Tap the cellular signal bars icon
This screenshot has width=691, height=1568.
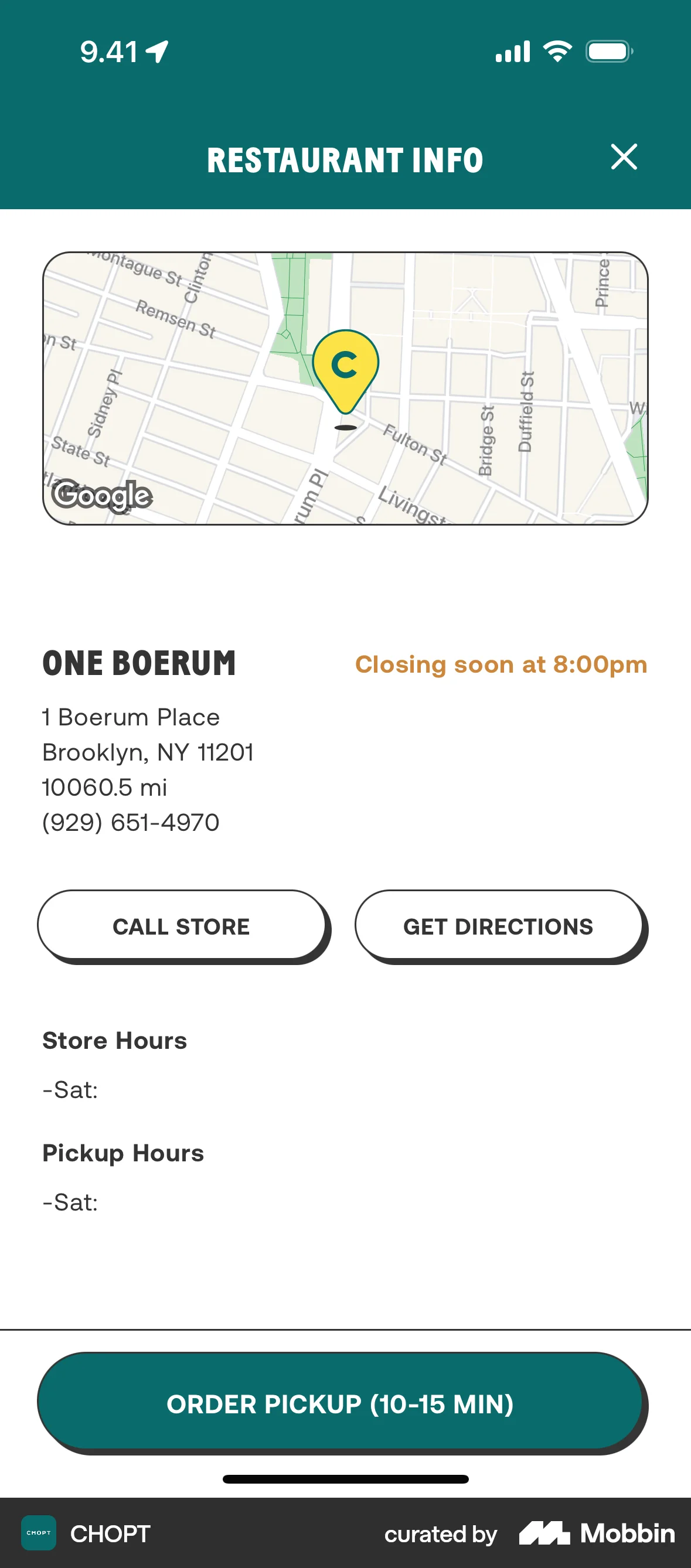click(x=512, y=52)
